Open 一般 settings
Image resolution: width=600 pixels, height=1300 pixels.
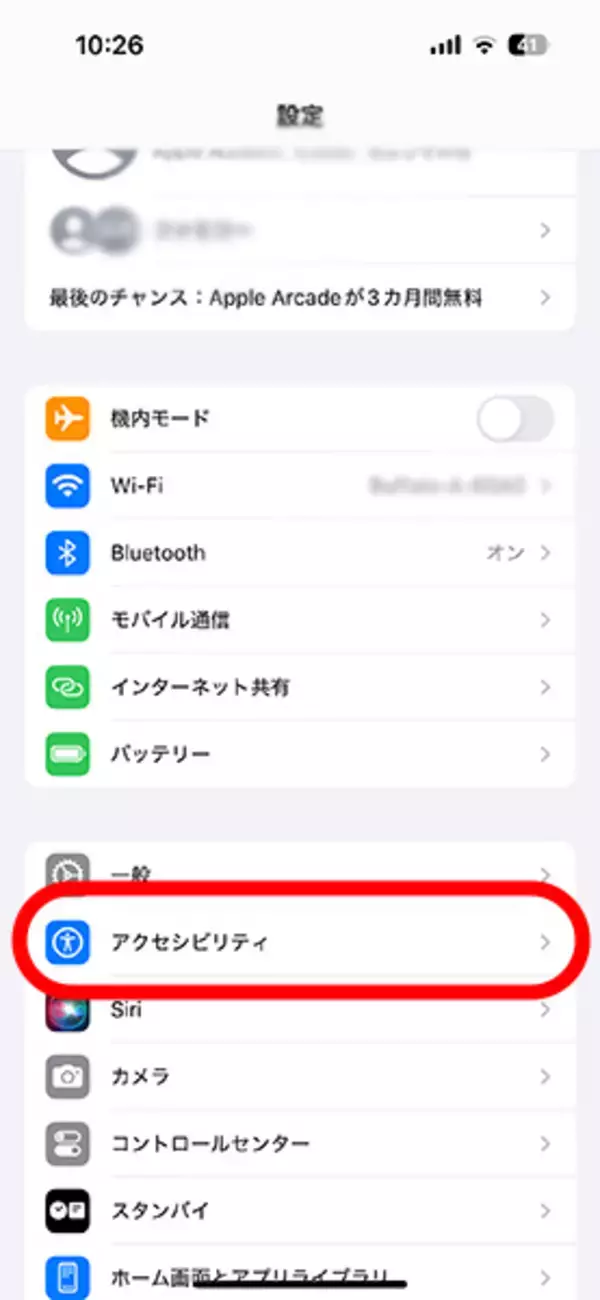coord(300,868)
